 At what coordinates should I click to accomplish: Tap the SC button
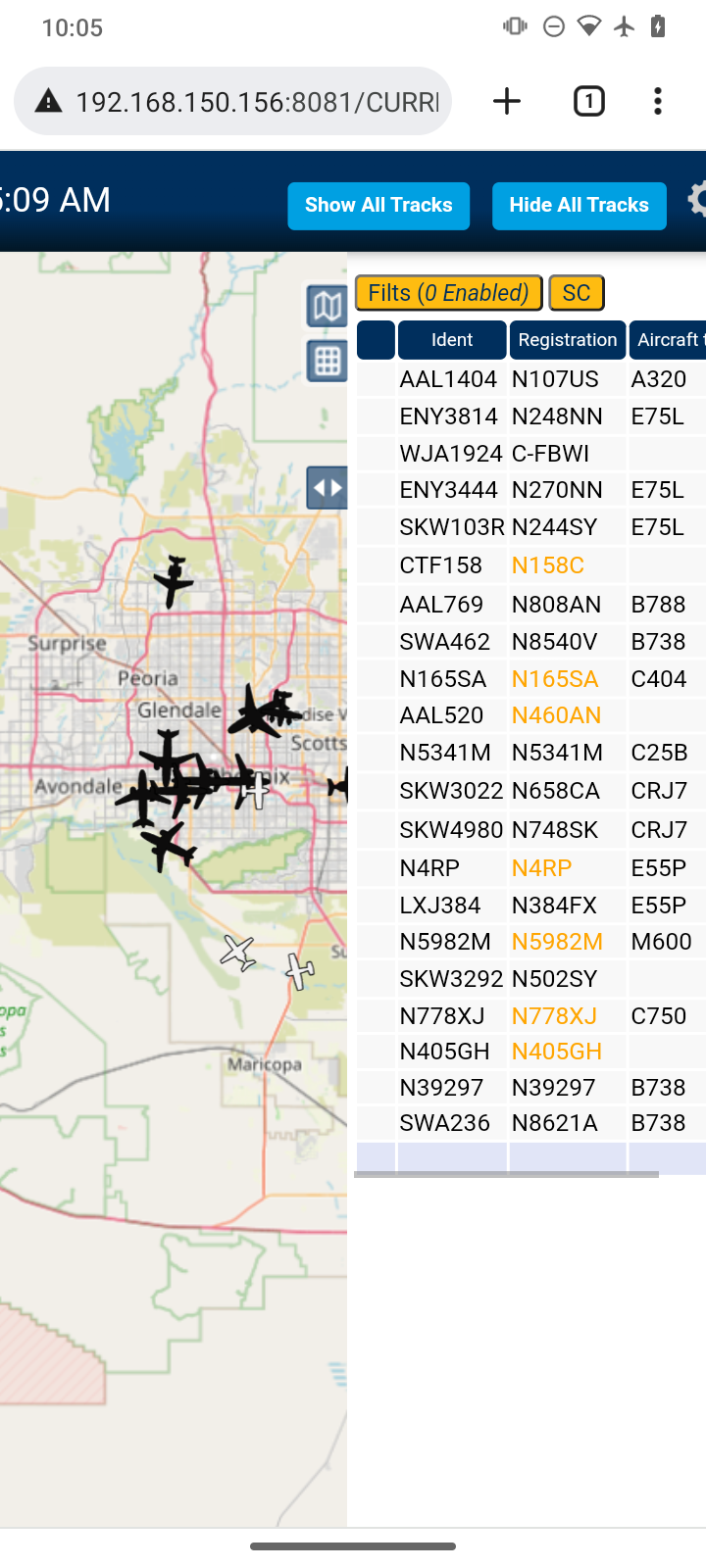(577, 293)
